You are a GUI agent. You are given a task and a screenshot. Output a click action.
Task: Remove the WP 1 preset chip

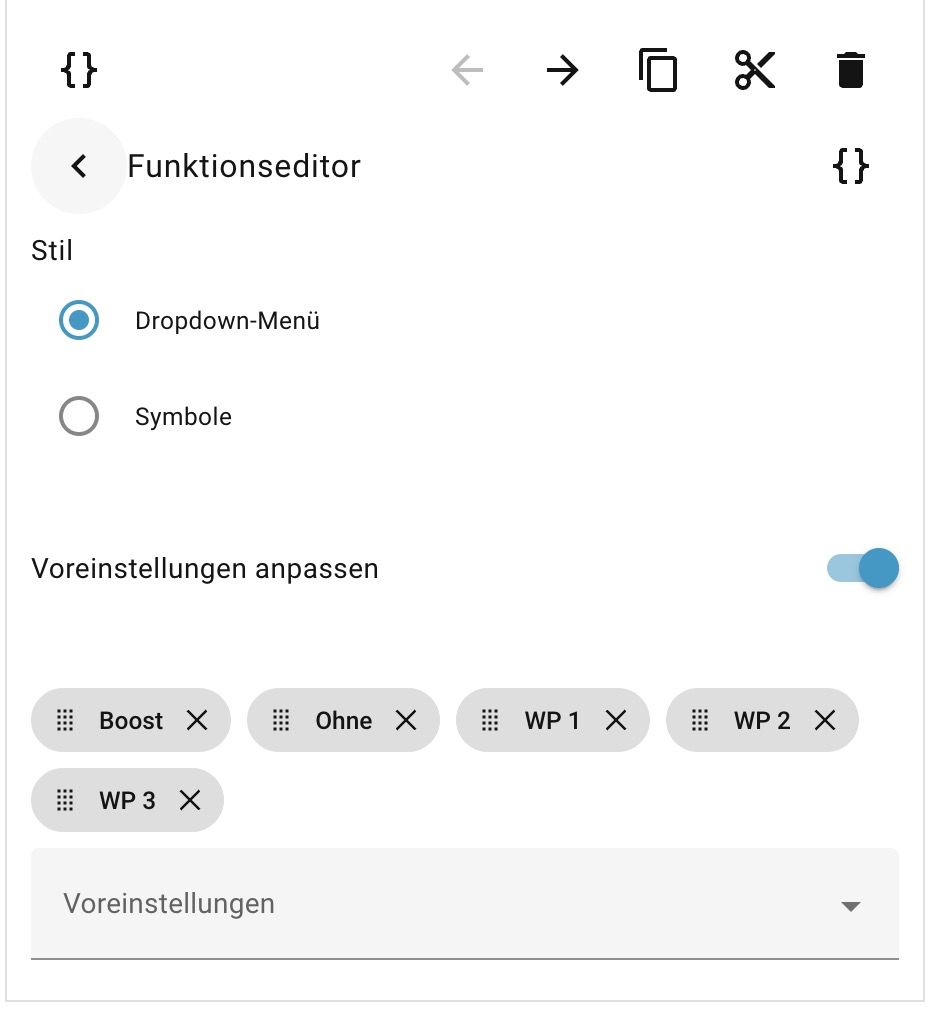pos(616,720)
